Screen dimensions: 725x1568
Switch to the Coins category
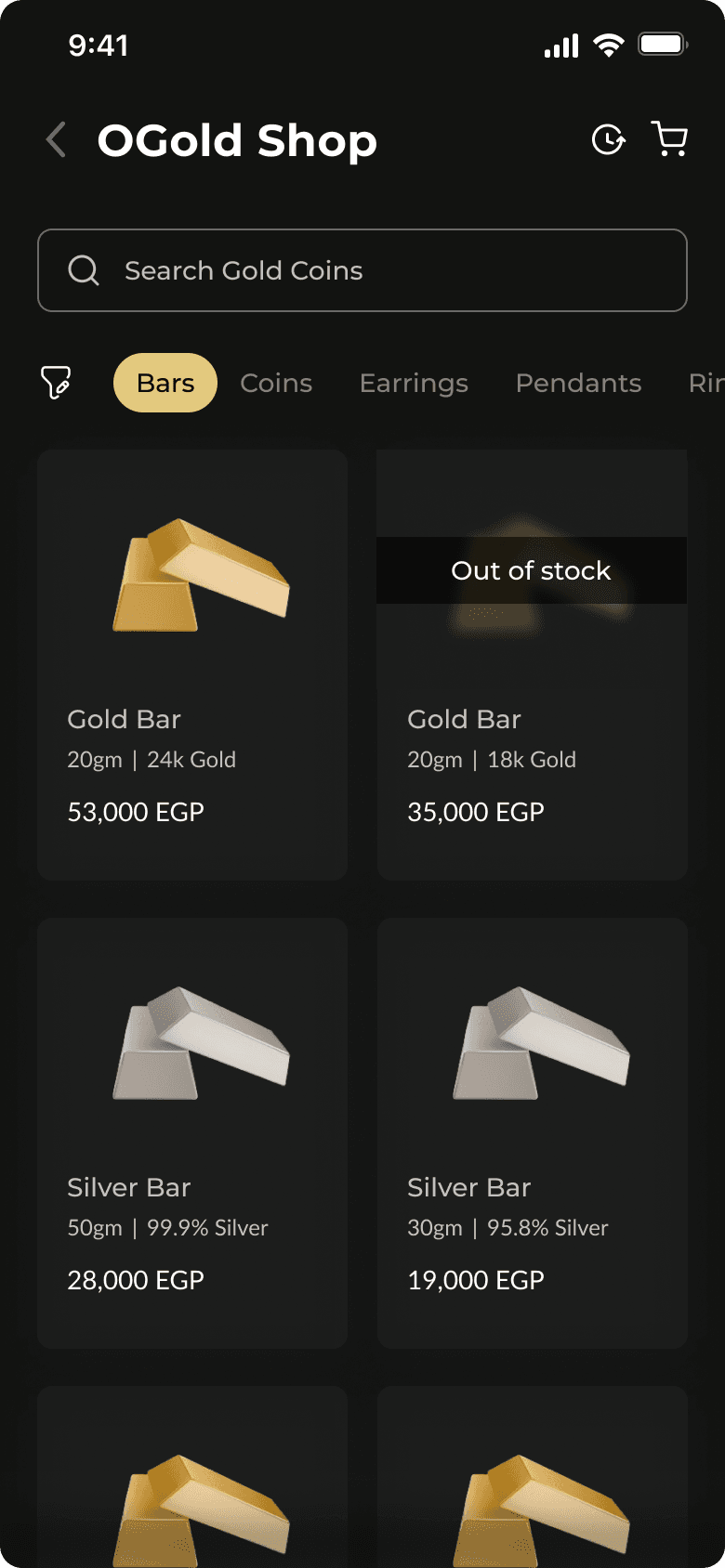click(276, 383)
